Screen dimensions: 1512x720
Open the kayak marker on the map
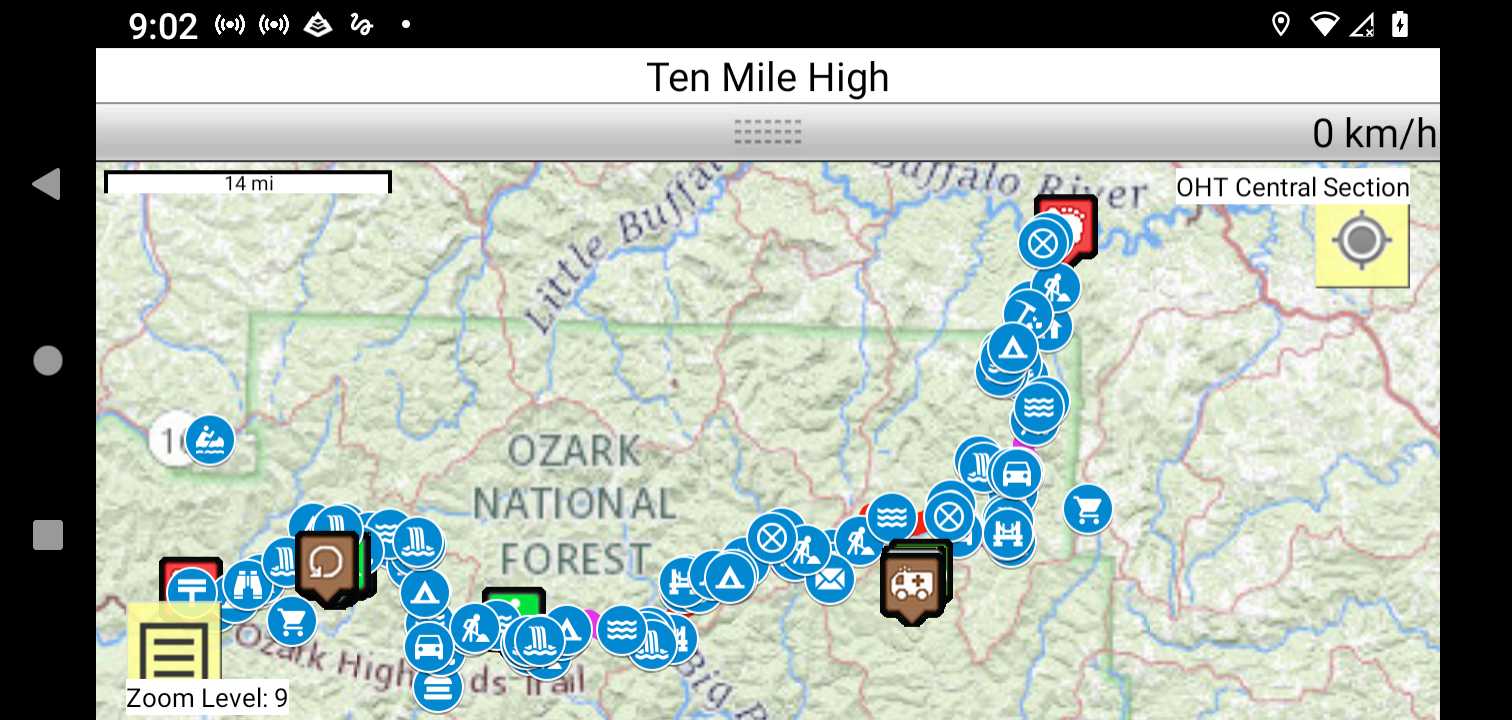coord(211,439)
